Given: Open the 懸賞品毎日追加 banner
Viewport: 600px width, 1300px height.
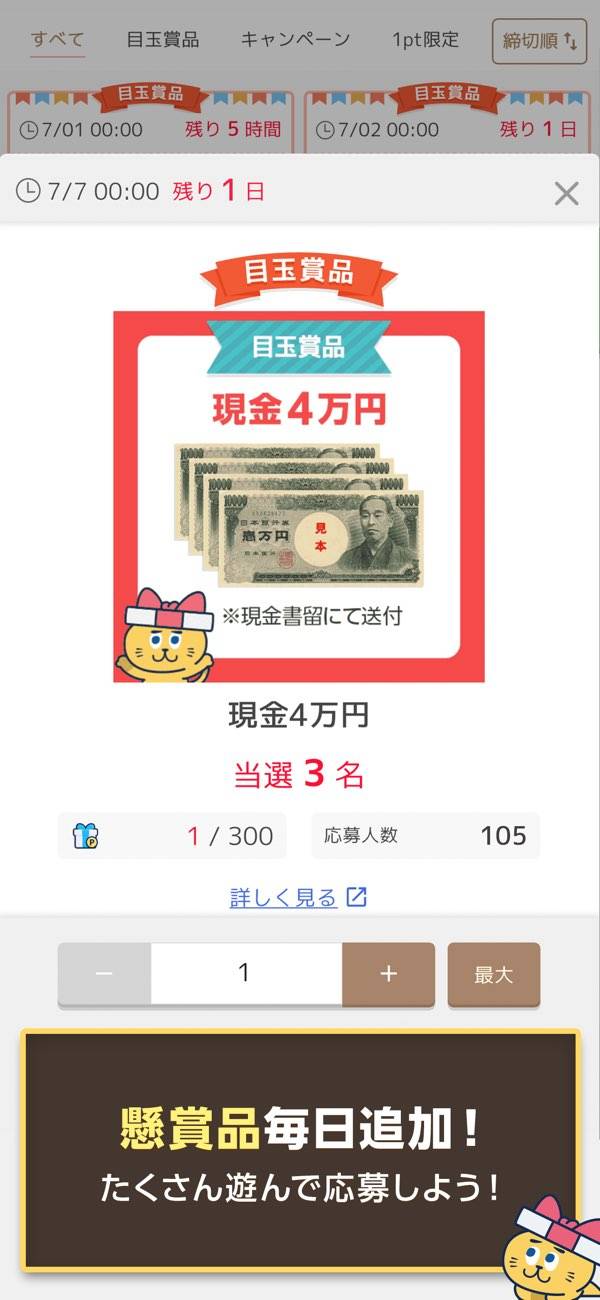Looking at the screenshot, I should tap(300, 1150).
